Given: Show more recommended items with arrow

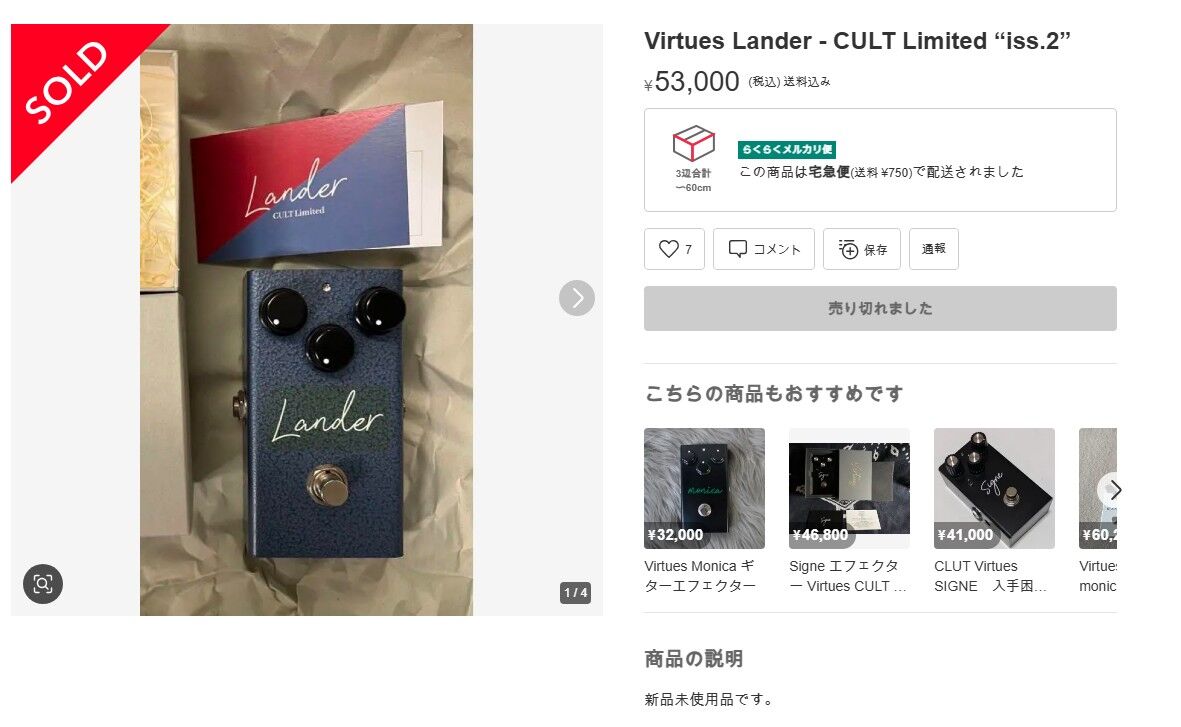Looking at the screenshot, I should coord(1114,490).
